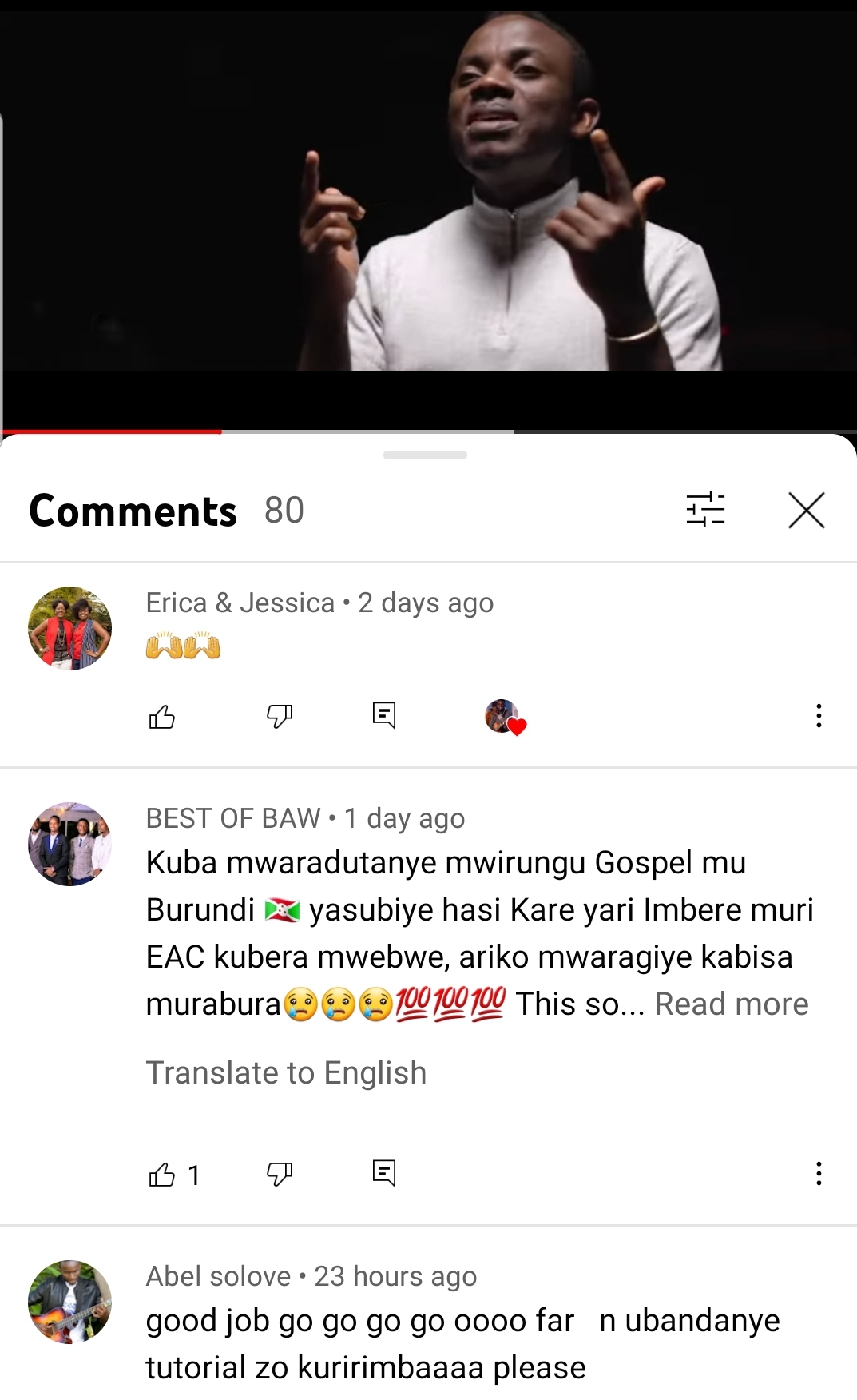Dislike BEST OF BAW's comment
Image resolution: width=857 pixels, height=1400 pixels.
tap(280, 1174)
